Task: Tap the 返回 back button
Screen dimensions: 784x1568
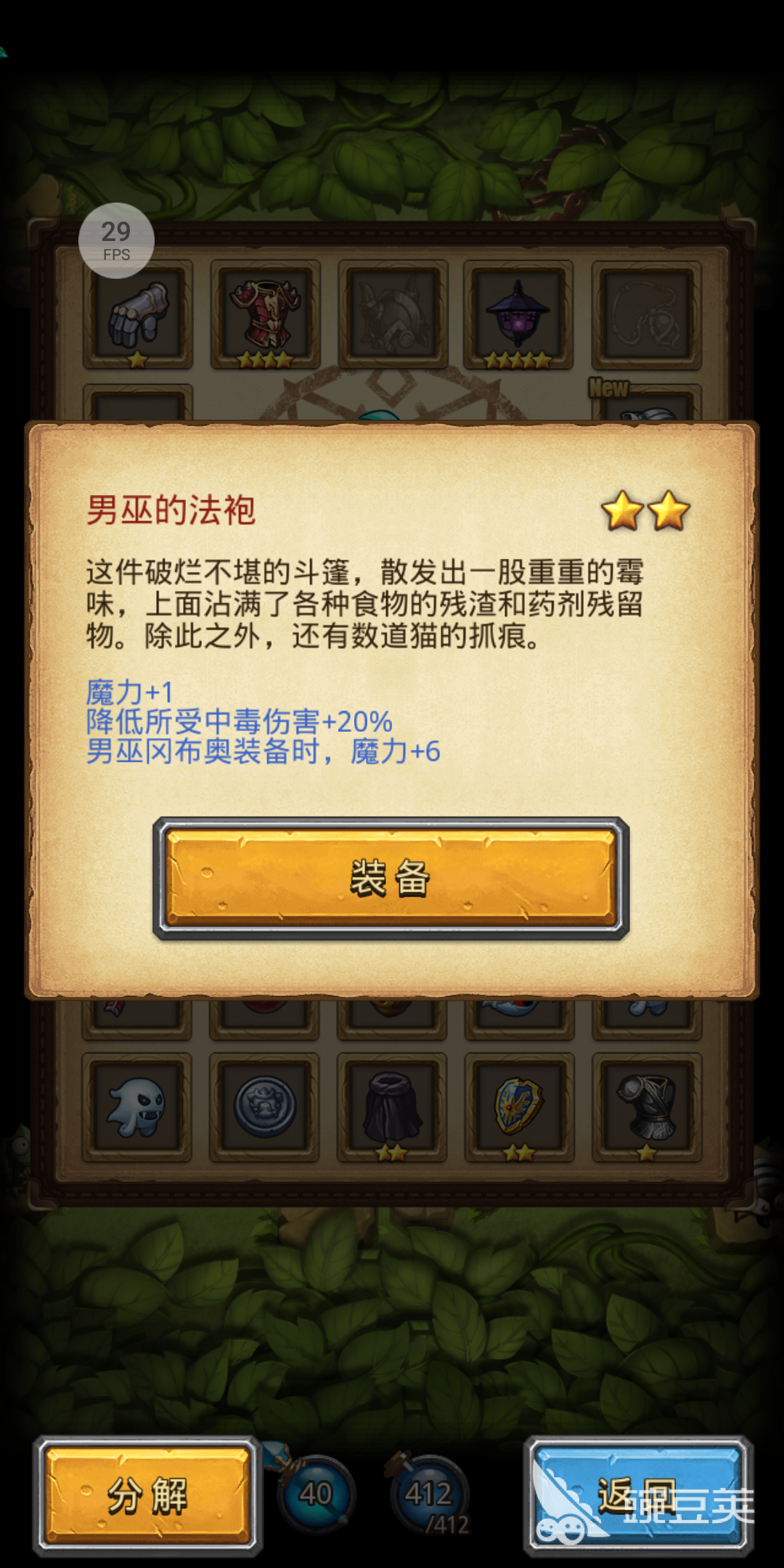Action: [637, 1496]
